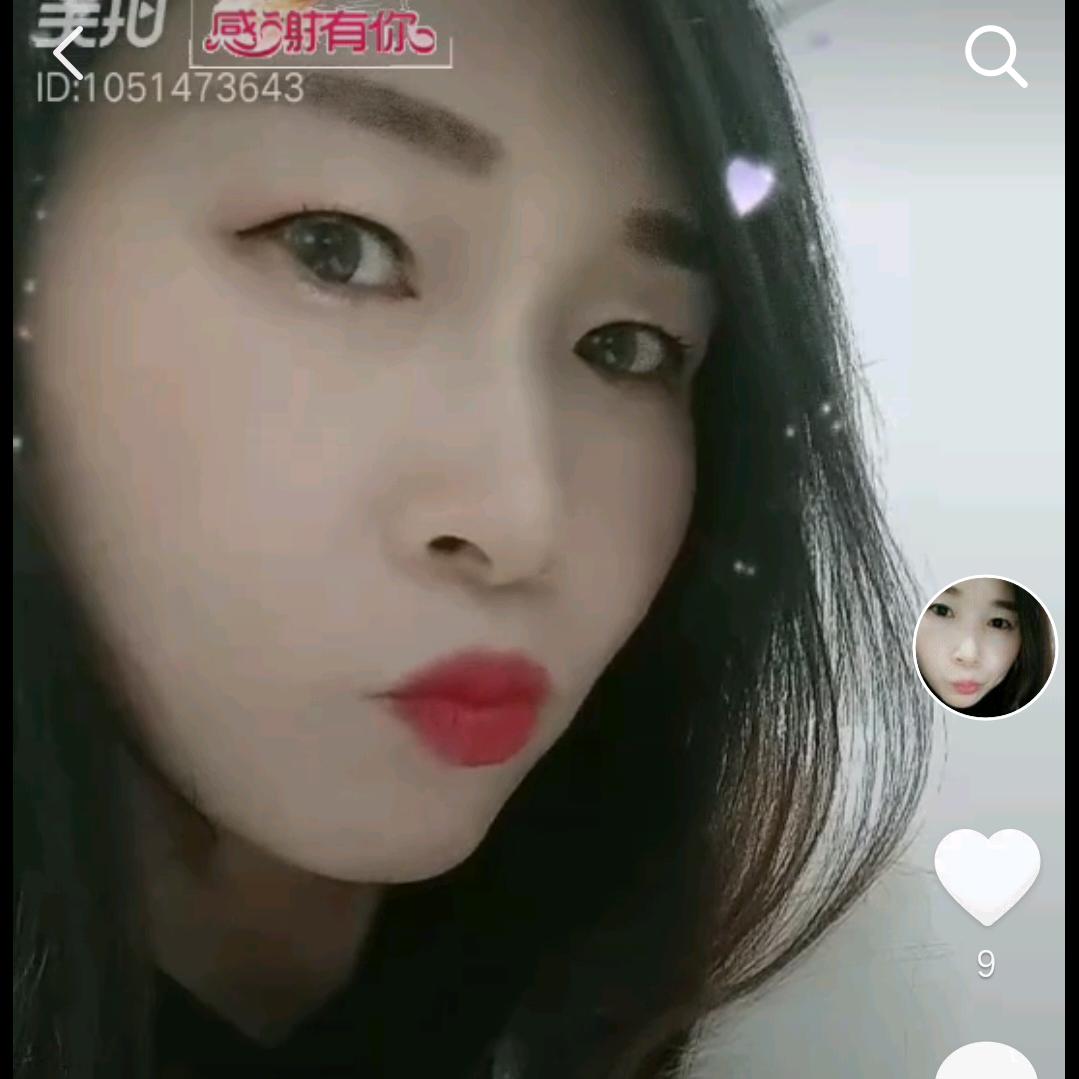
Task: Open the video creator's round profile avatar
Action: [x=985, y=647]
